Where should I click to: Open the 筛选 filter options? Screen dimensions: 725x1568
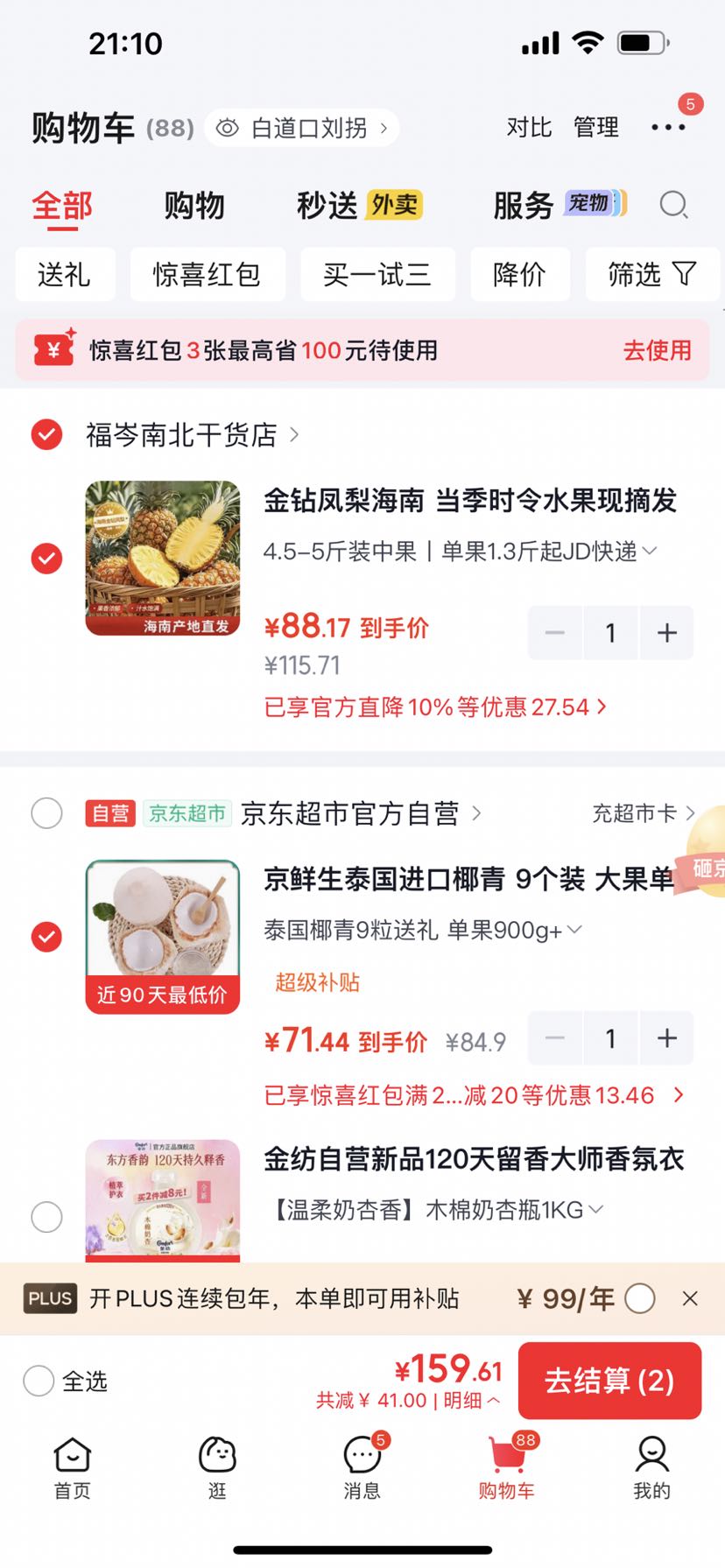pos(652,275)
